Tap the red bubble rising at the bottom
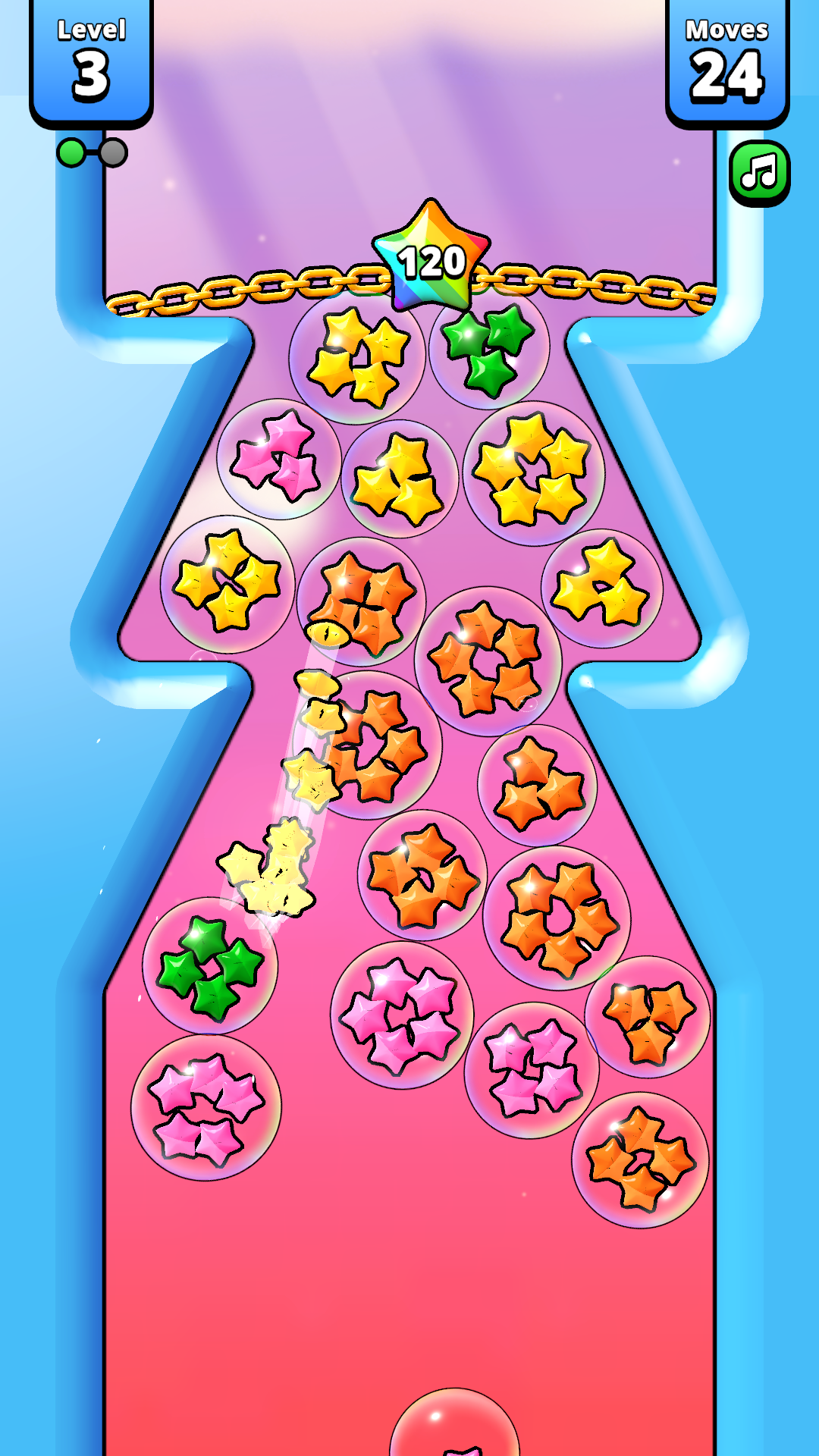Viewport: 819px width, 1456px height. (454, 1424)
